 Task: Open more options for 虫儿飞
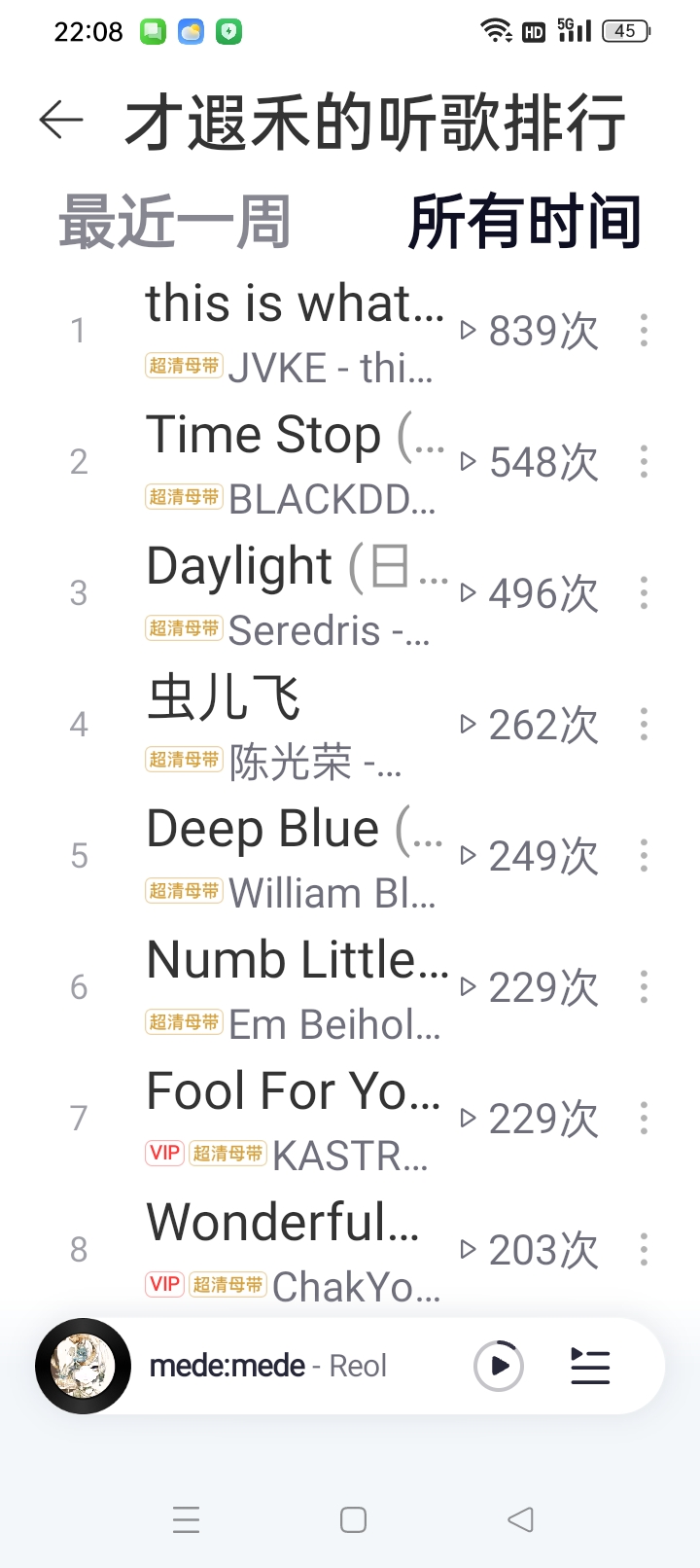click(644, 725)
